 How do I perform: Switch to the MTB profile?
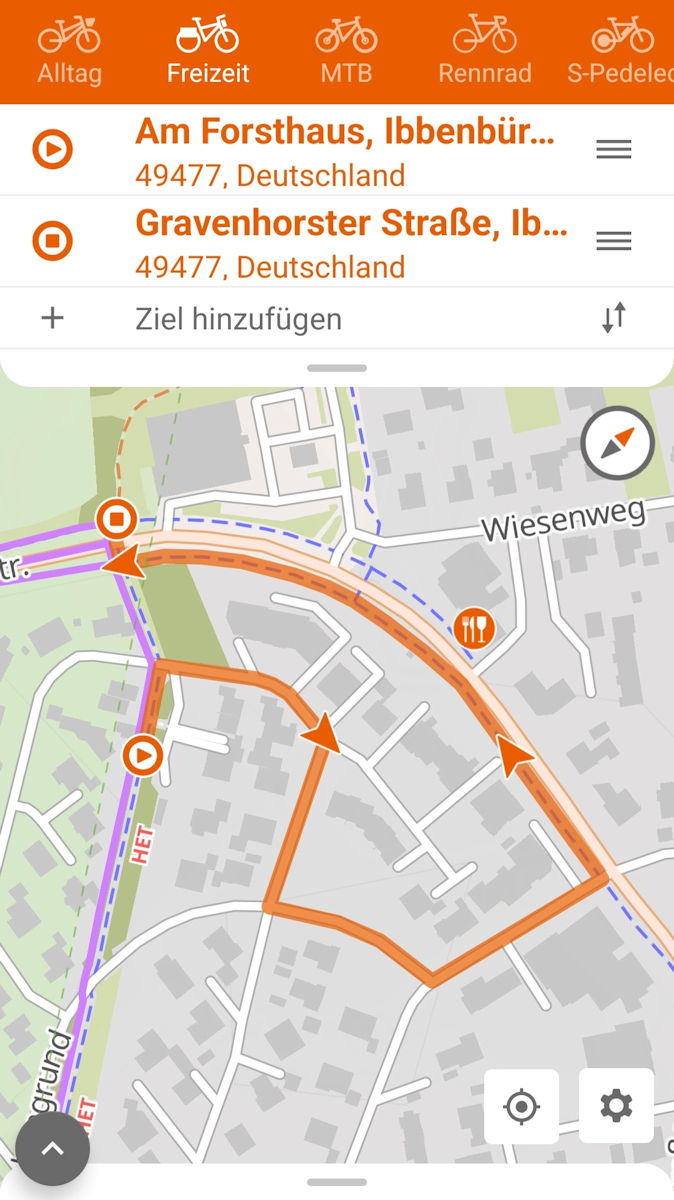346,50
